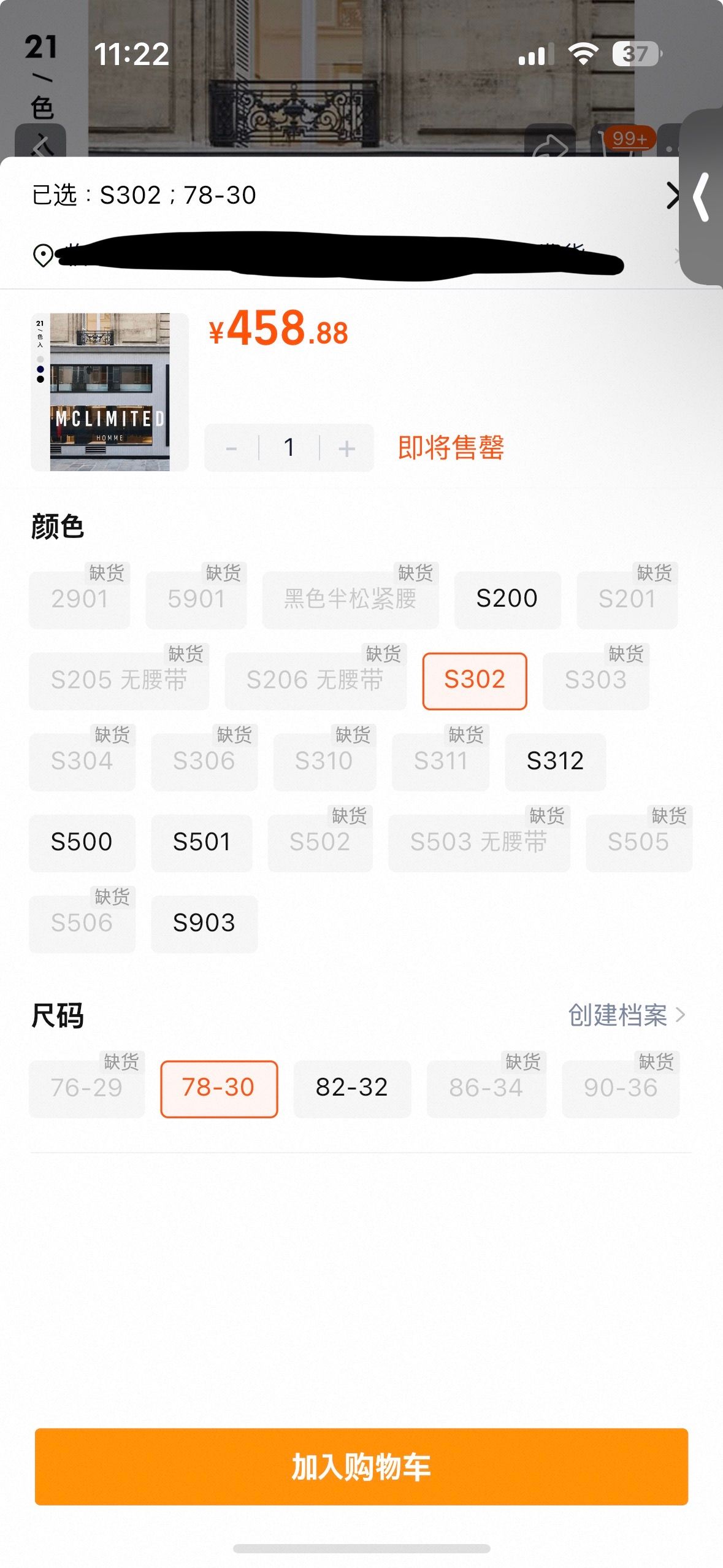The height and width of the screenshot is (1568, 723).
Task: Tap the selected 78-30 size chip
Action: [x=218, y=1088]
